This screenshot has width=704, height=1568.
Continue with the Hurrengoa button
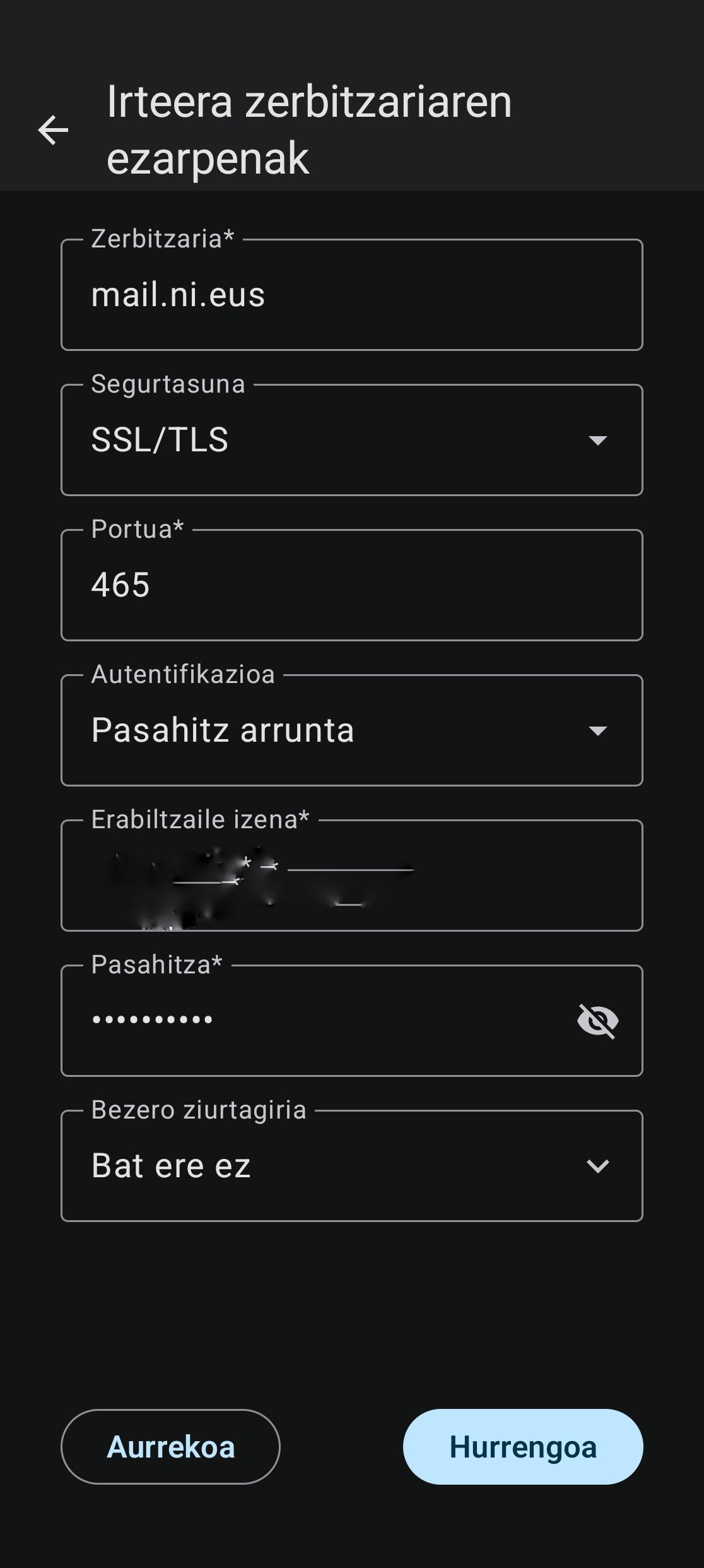pyautogui.click(x=523, y=1447)
